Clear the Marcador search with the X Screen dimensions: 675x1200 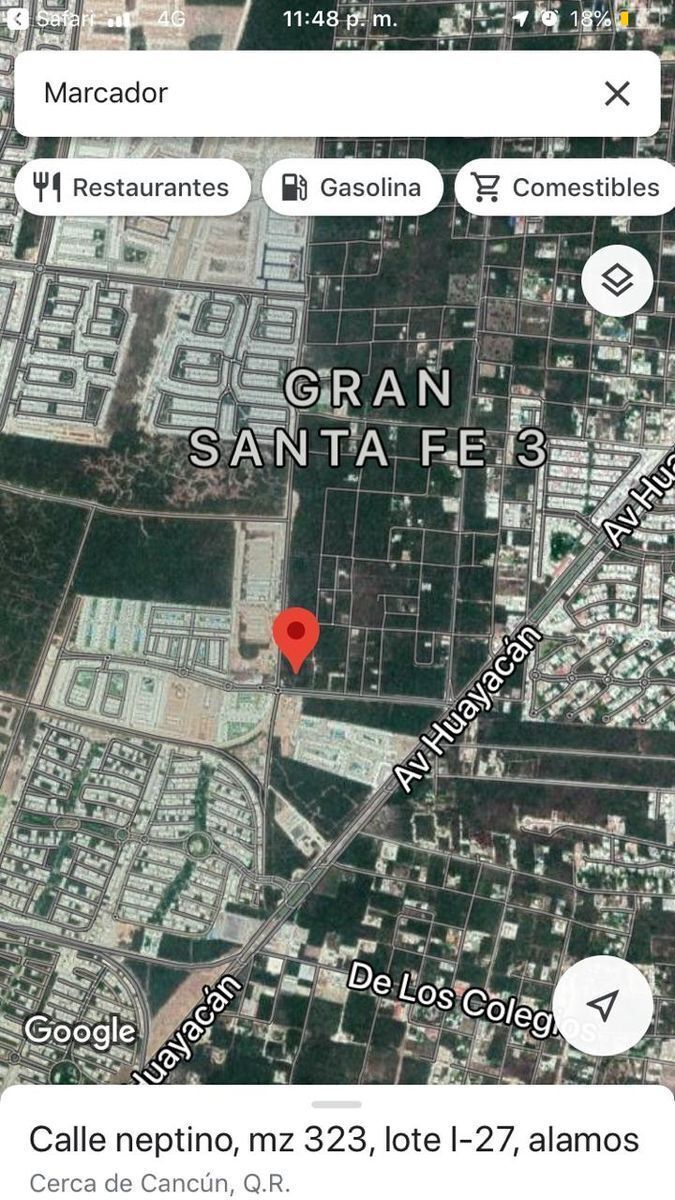(617, 94)
